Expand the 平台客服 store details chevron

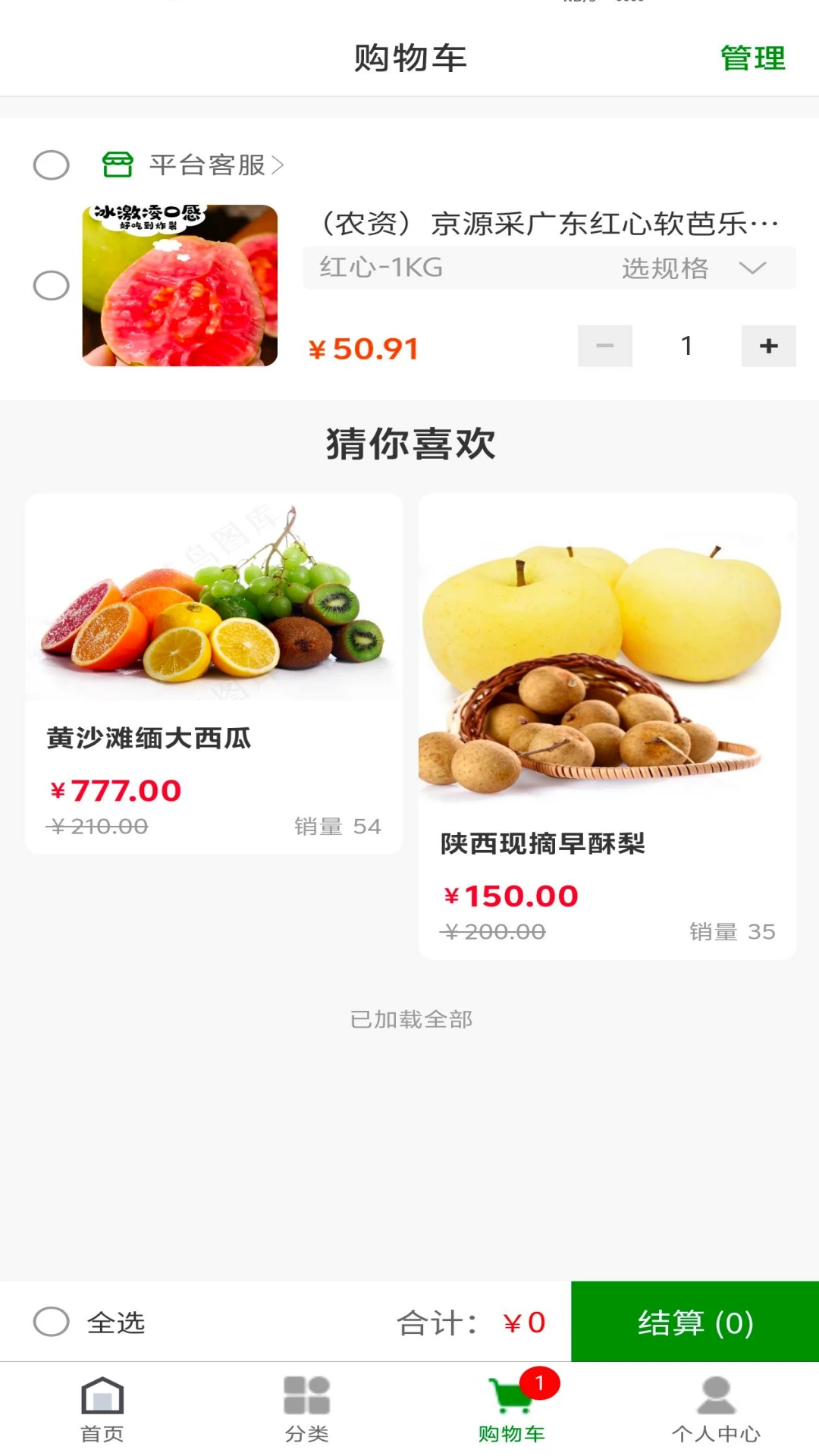277,165
